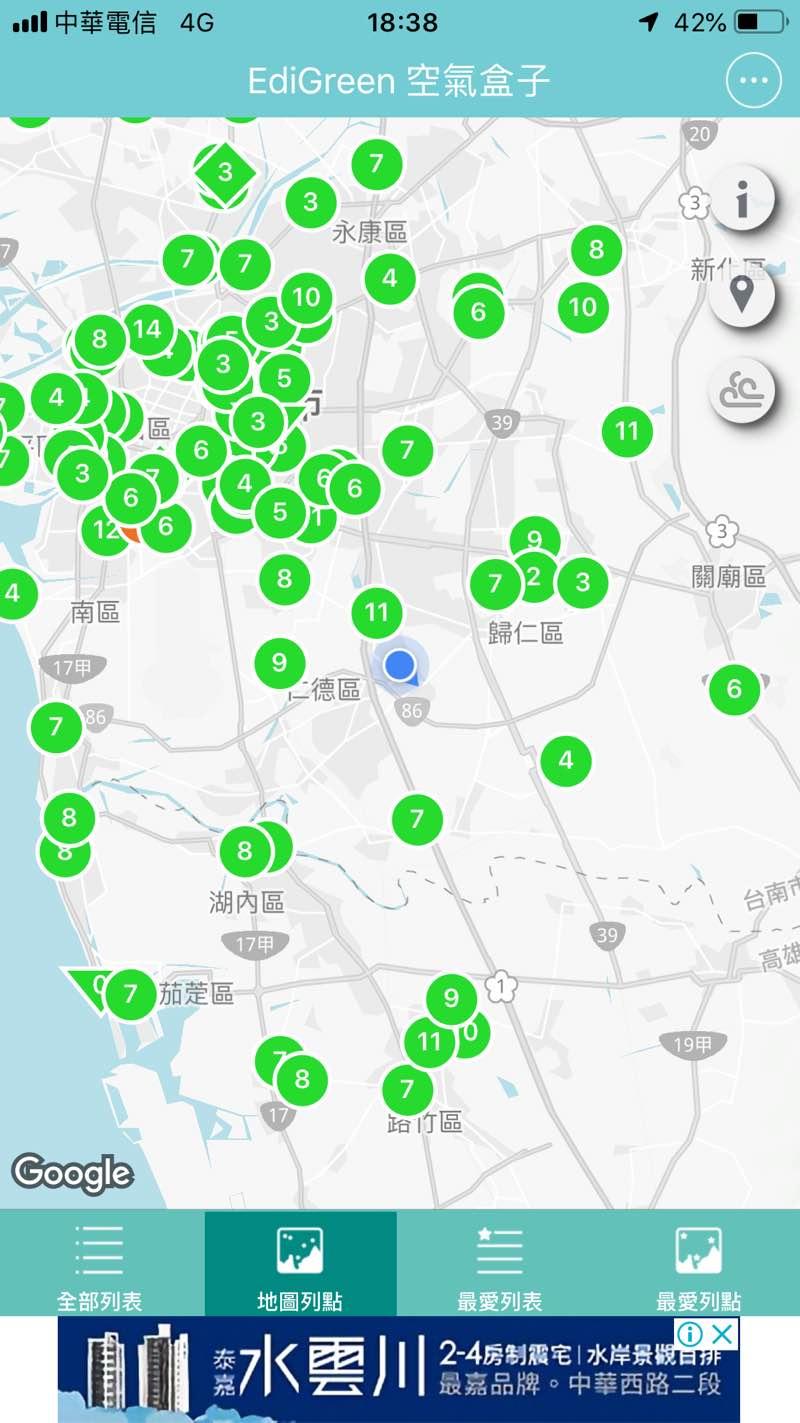Select marker 6 near 關廟區
The height and width of the screenshot is (1423, 800).
(x=735, y=688)
